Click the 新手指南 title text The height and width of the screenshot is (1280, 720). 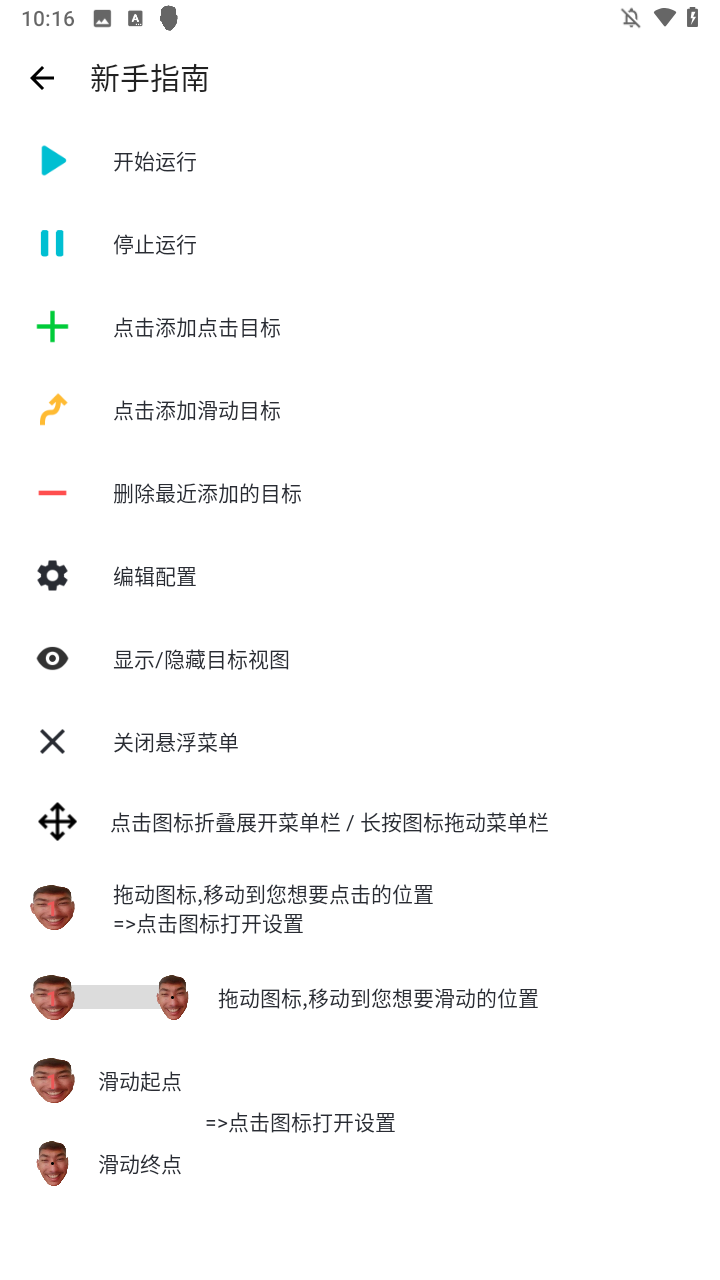148,78
